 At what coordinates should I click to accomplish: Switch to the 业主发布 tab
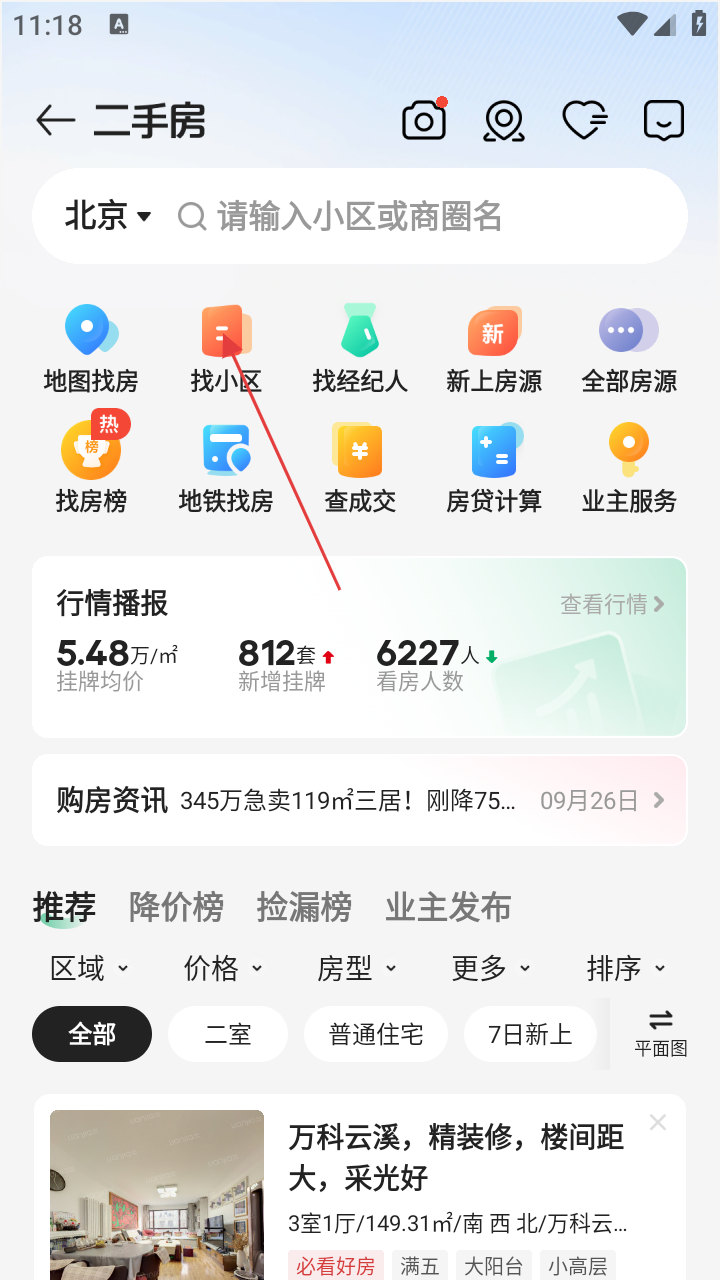pyautogui.click(x=448, y=907)
